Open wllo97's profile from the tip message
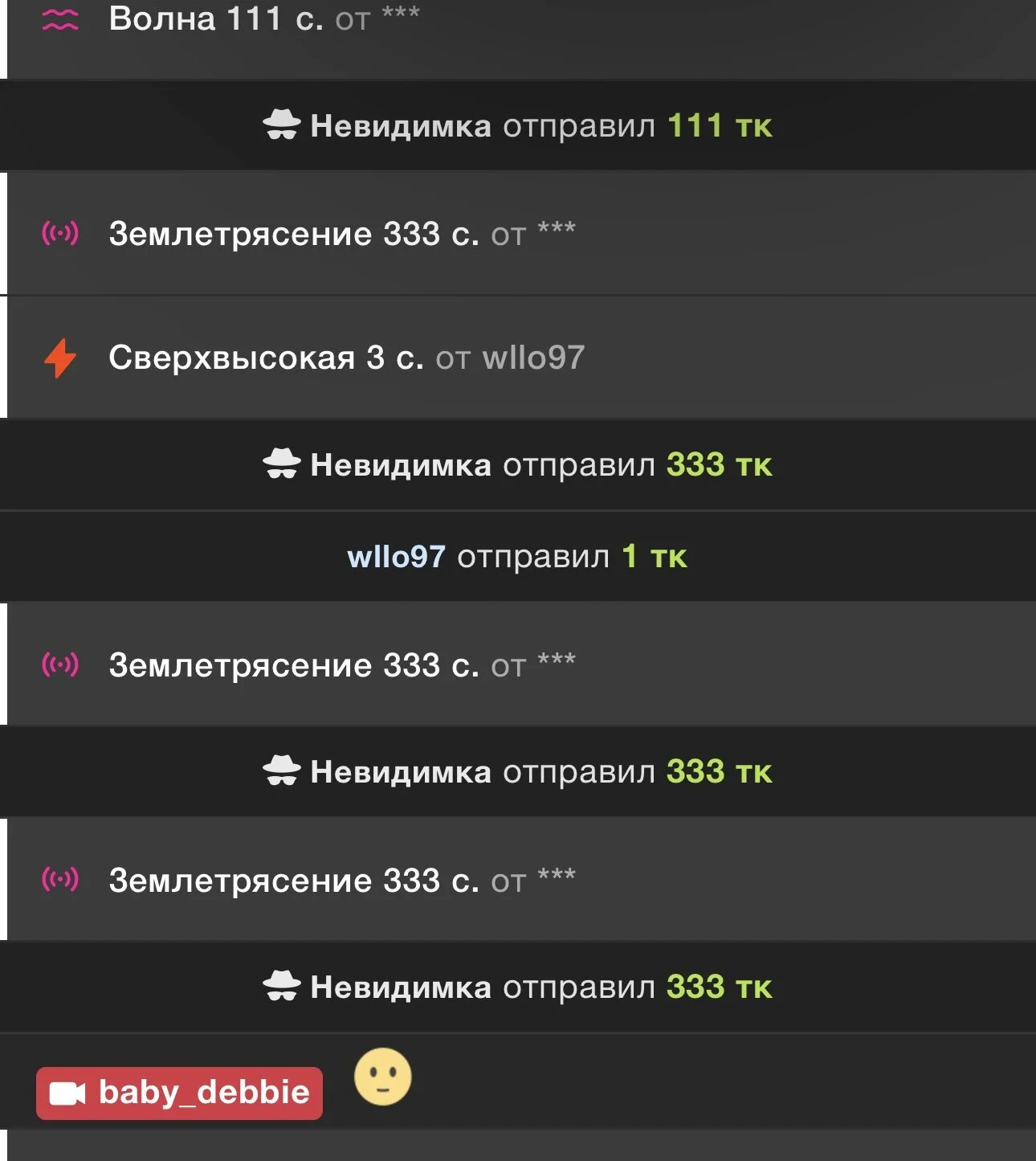Image resolution: width=1036 pixels, height=1161 pixels. pyautogui.click(x=396, y=556)
